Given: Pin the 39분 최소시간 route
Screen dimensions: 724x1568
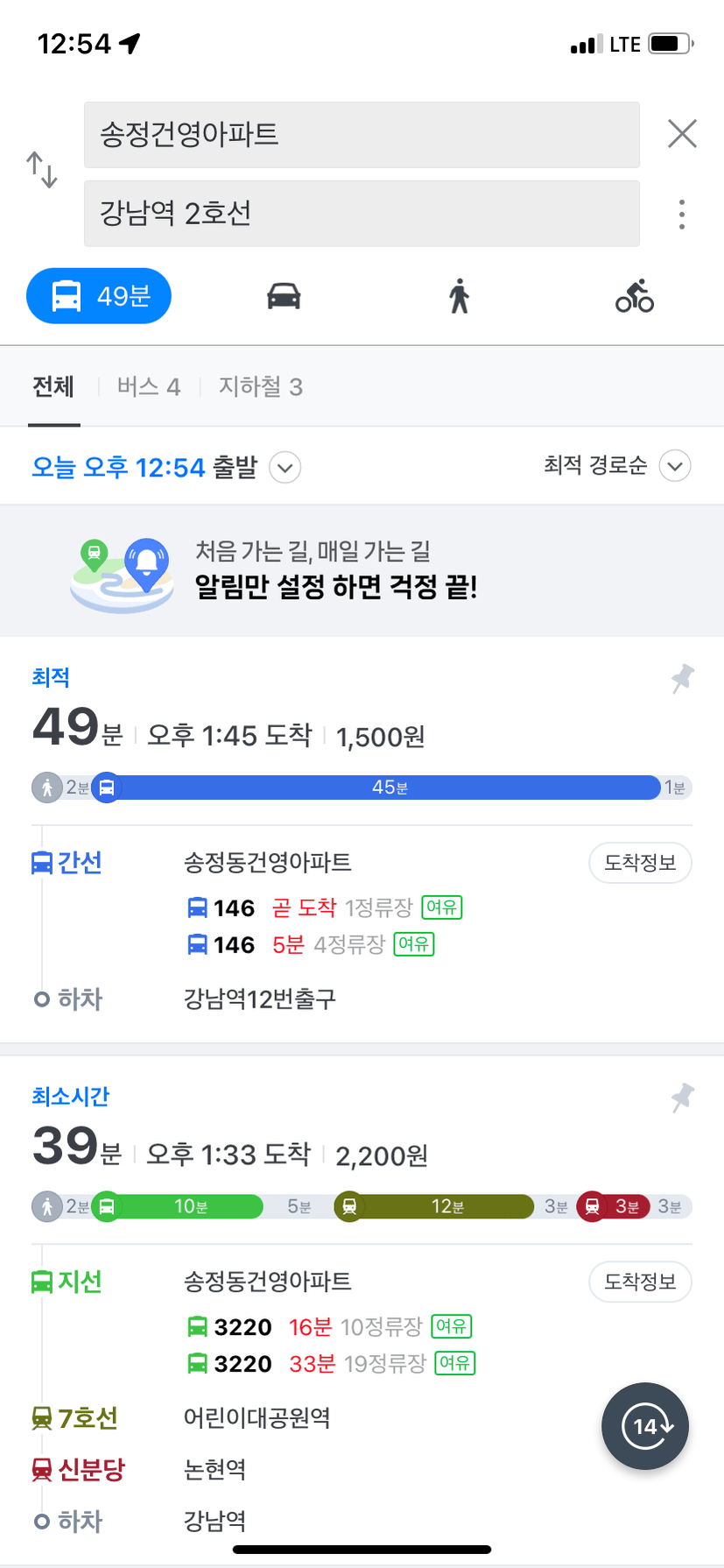Looking at the screenshot, I should point(682,1097).
